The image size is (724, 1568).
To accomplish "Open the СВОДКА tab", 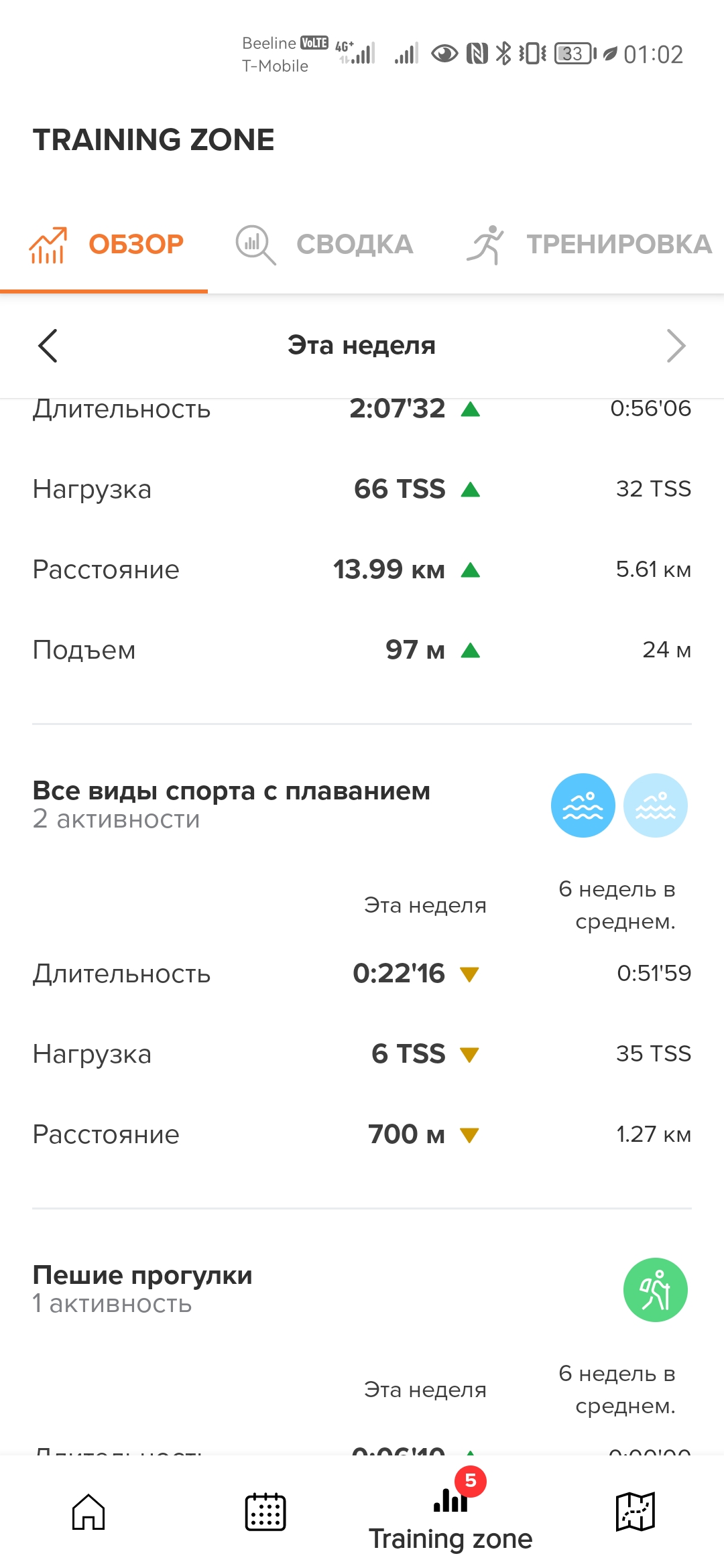I will 324,245.
